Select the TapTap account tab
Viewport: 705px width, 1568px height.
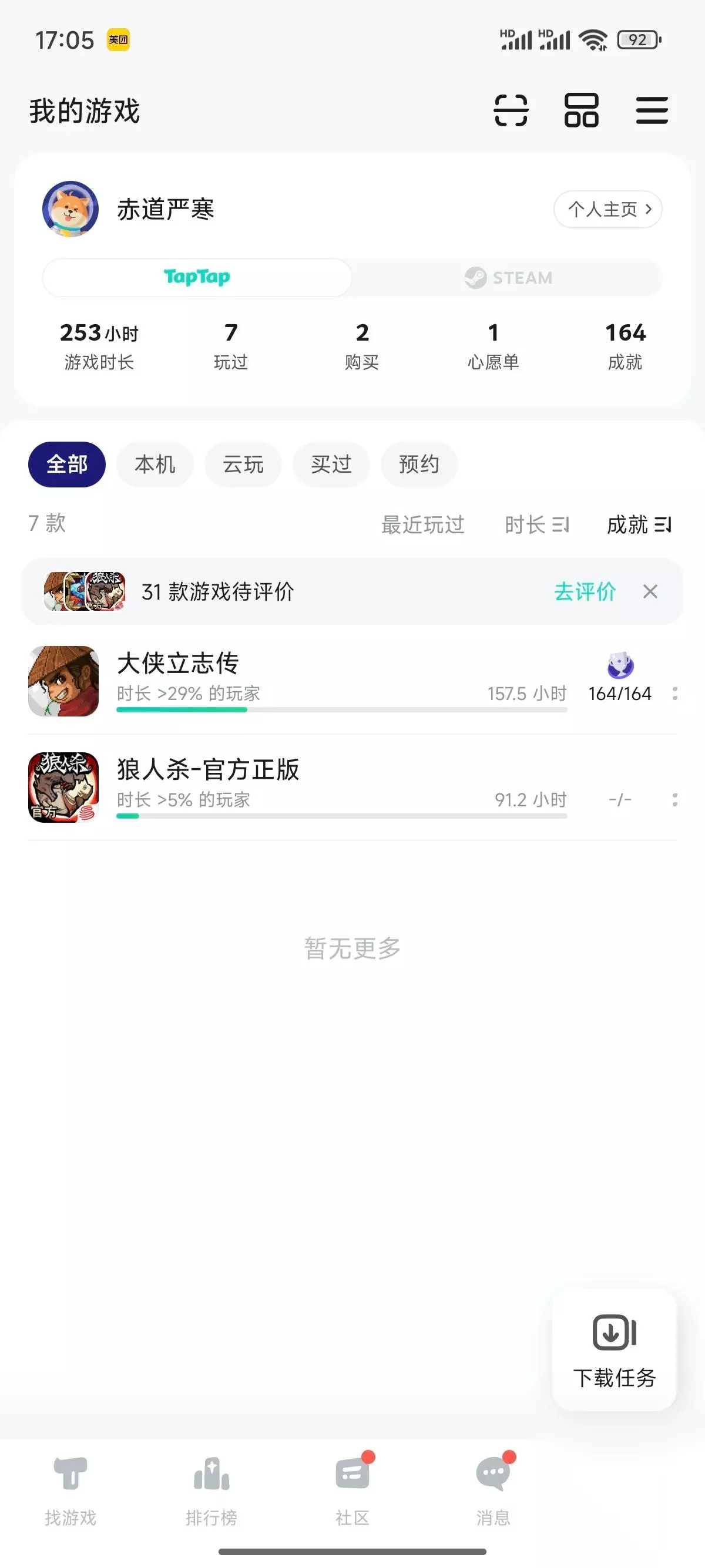[x=197, y=278]
